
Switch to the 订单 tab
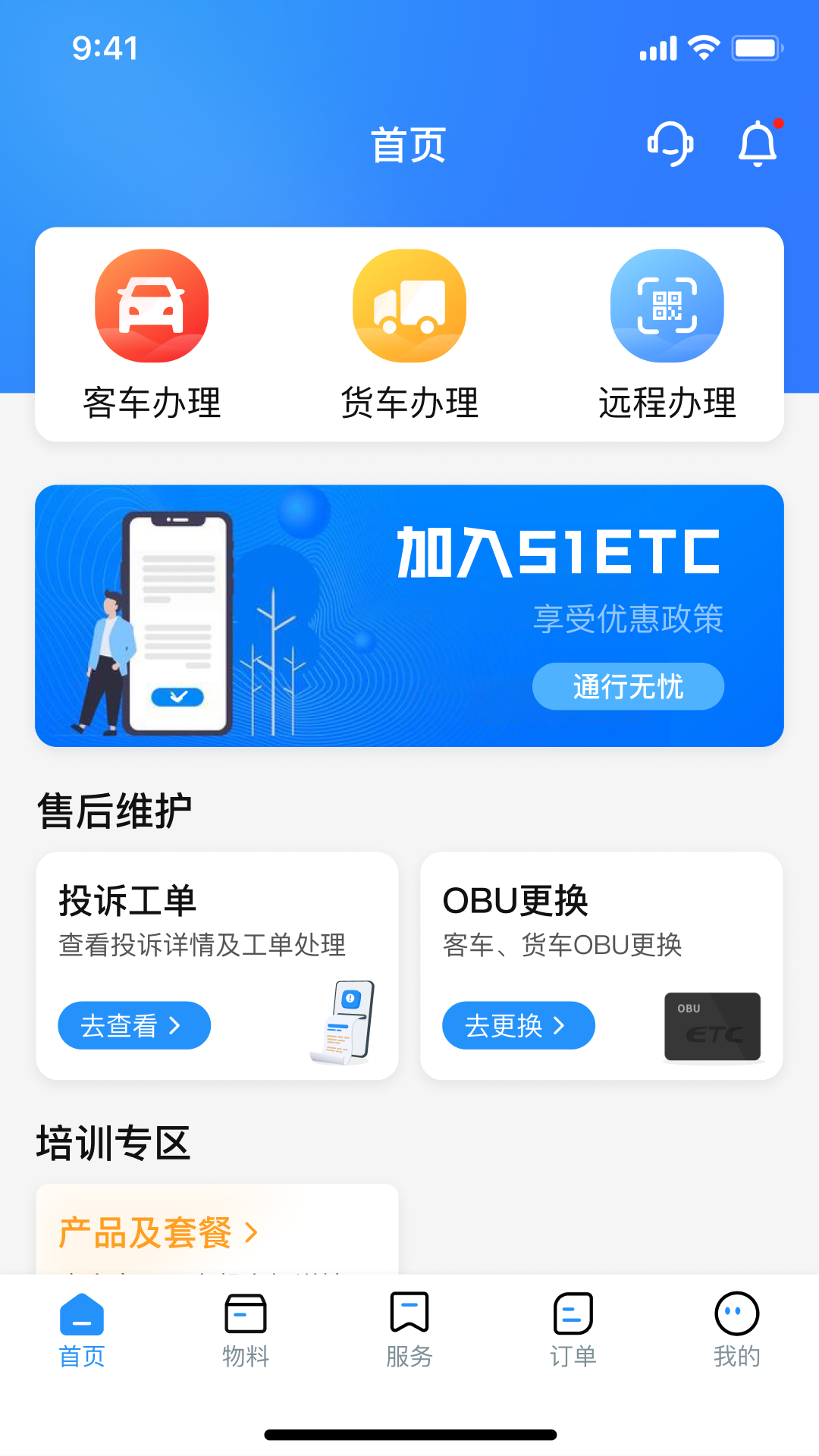click(x=573, y=1335)
